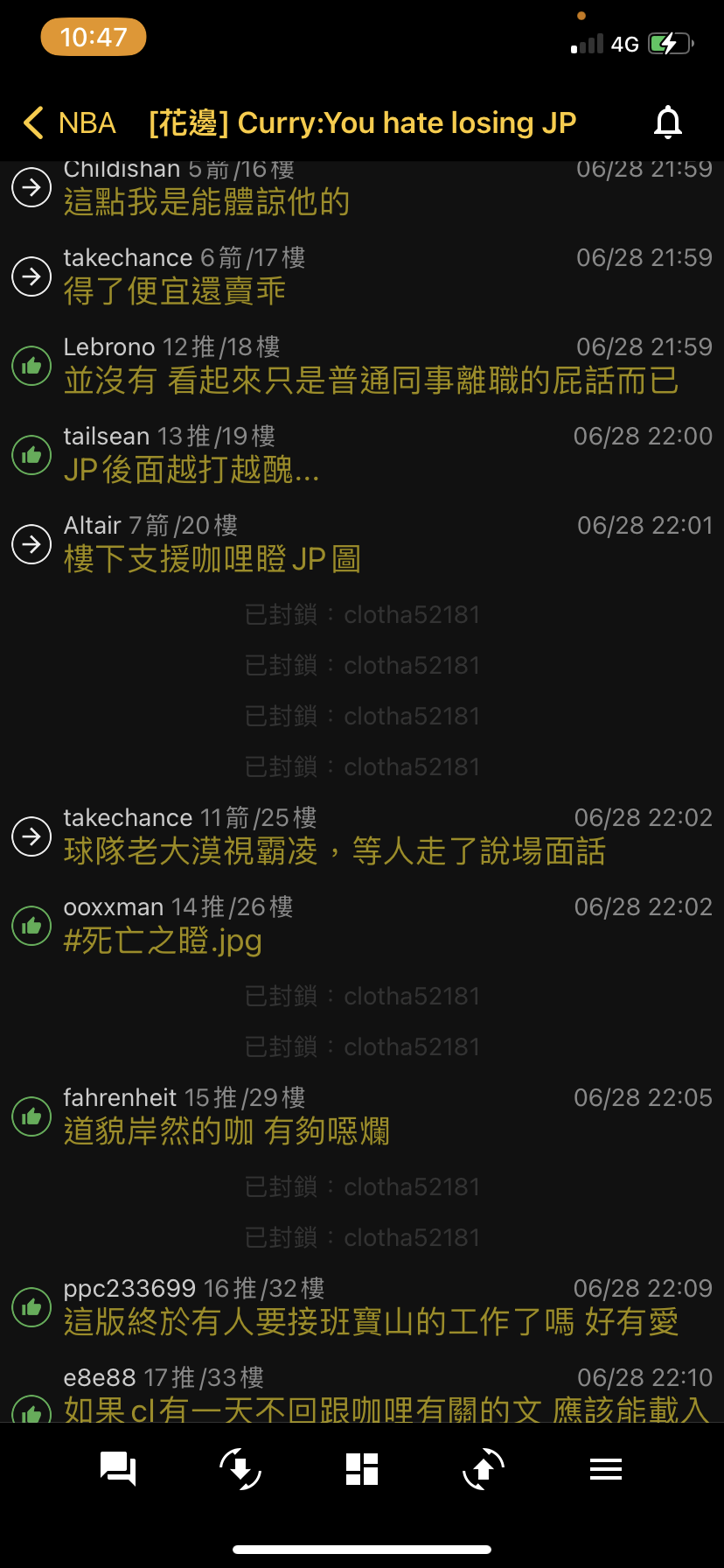Open the grid layout icon in bottom toolbar
724x1568 pixels.
pyautogui.click(x=362, y=1469)
